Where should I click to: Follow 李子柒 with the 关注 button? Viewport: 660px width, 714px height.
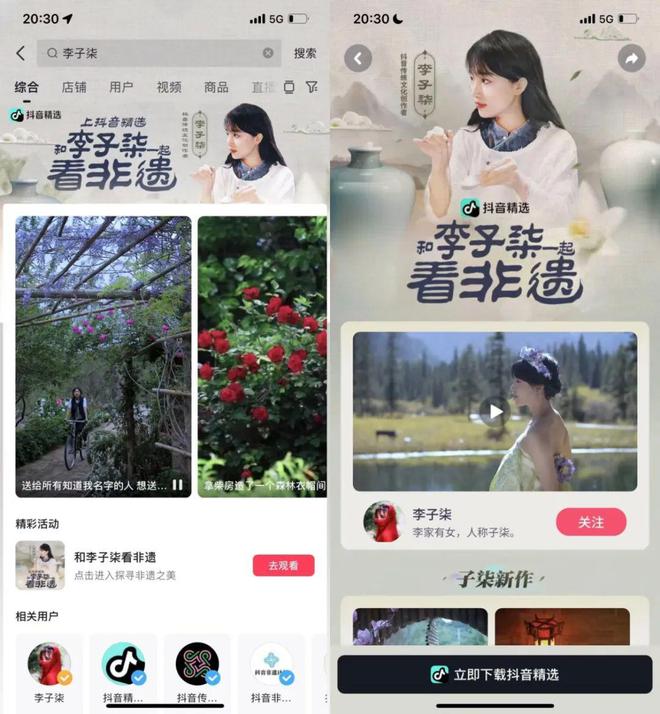(591, 522)
